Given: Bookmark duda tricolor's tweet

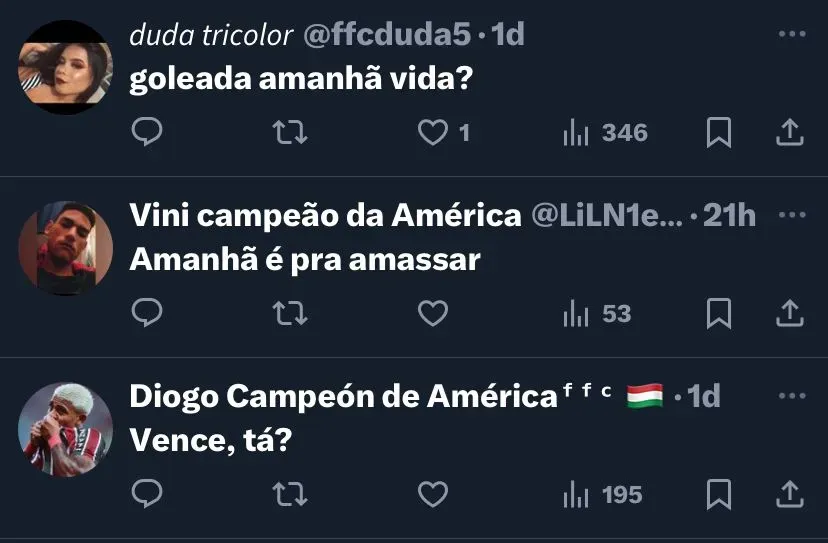Looking at the screenshot, I should tap(718, 133).
